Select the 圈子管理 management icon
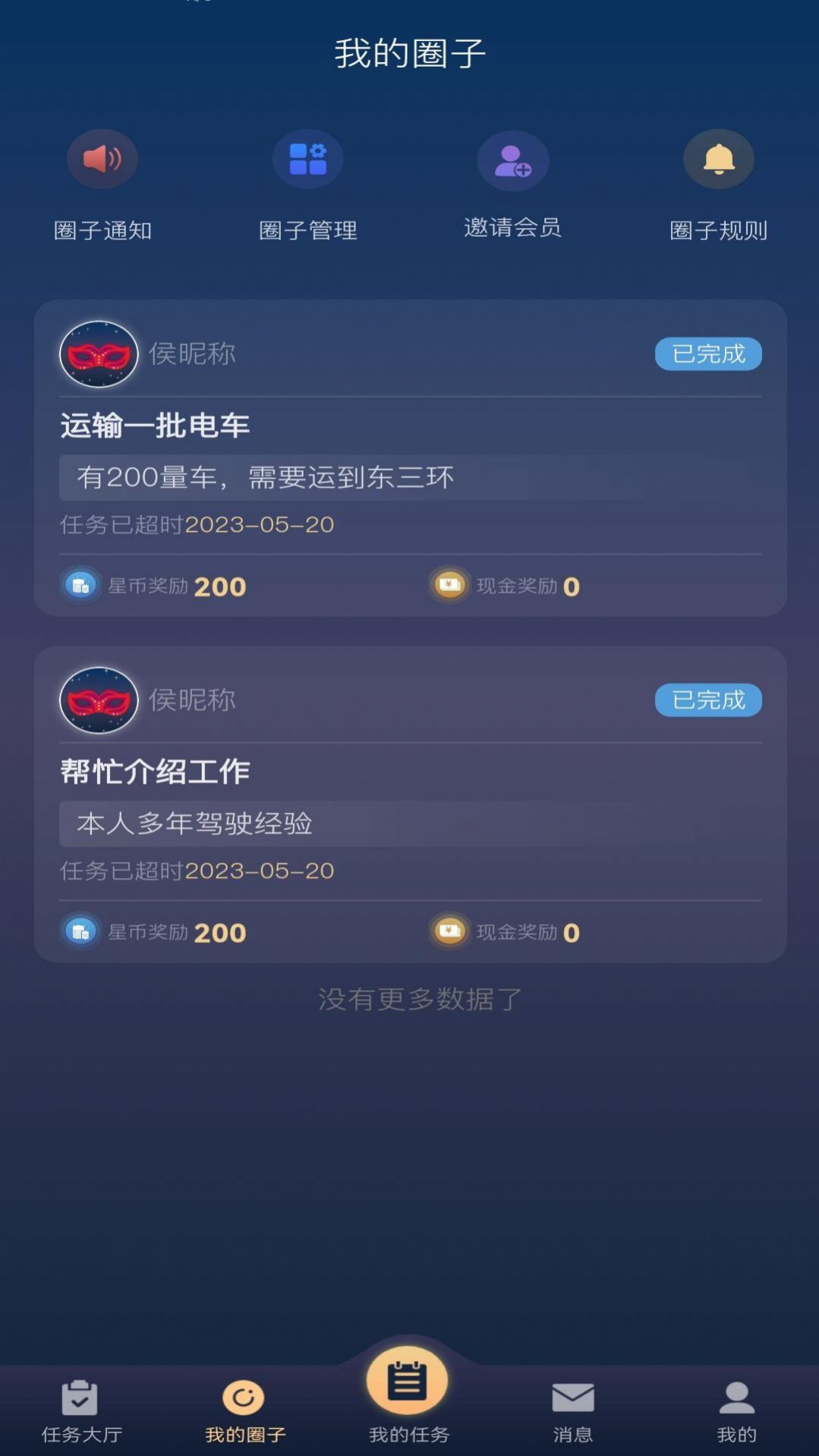819x1456 pixels. pyautogui.click(x=307, y=159)
